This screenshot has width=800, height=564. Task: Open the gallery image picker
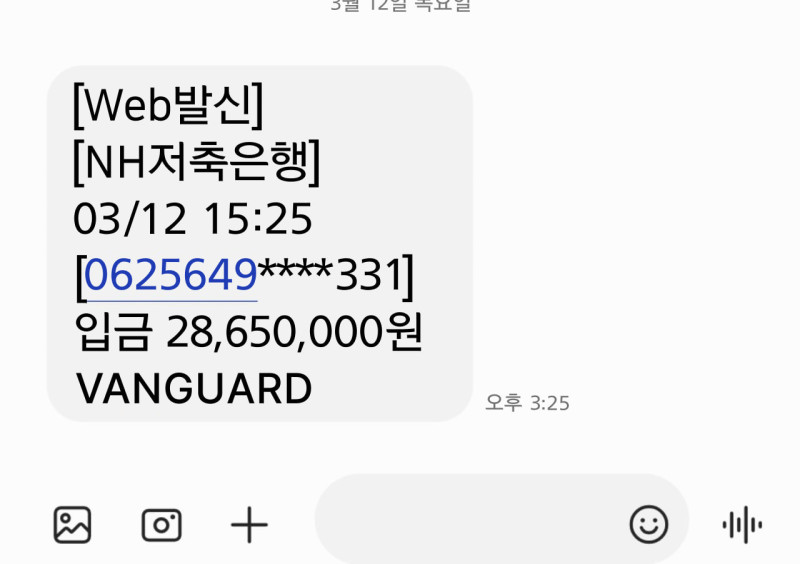(72, 524)
